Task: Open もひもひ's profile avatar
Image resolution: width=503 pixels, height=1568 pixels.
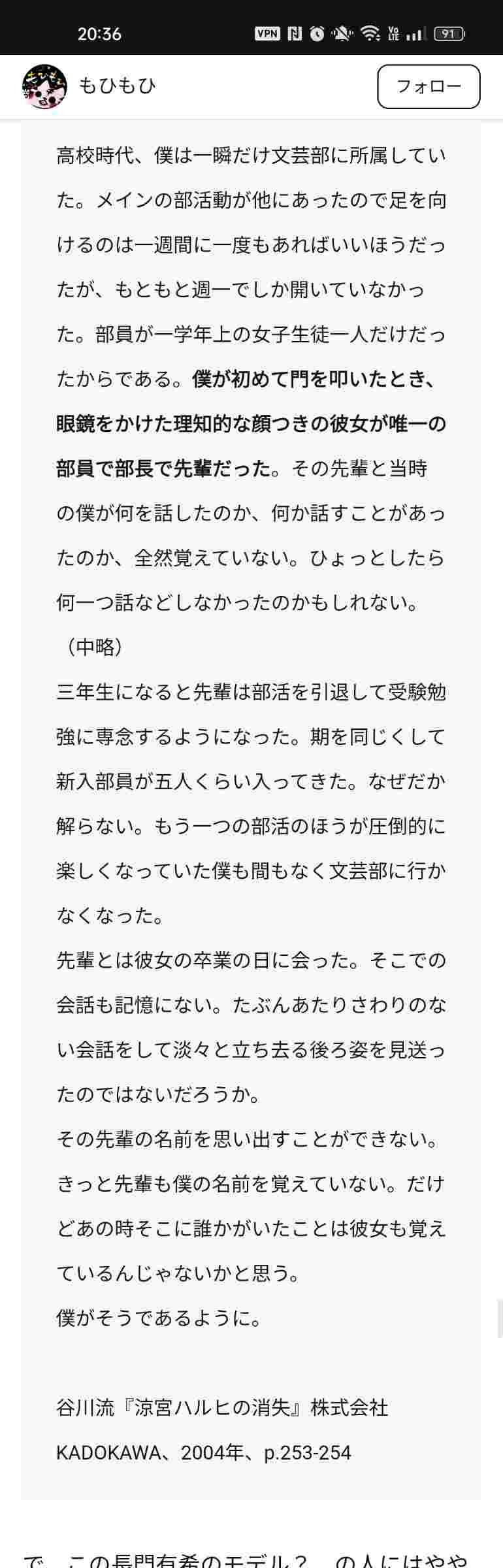Action: tap(44, 86)
